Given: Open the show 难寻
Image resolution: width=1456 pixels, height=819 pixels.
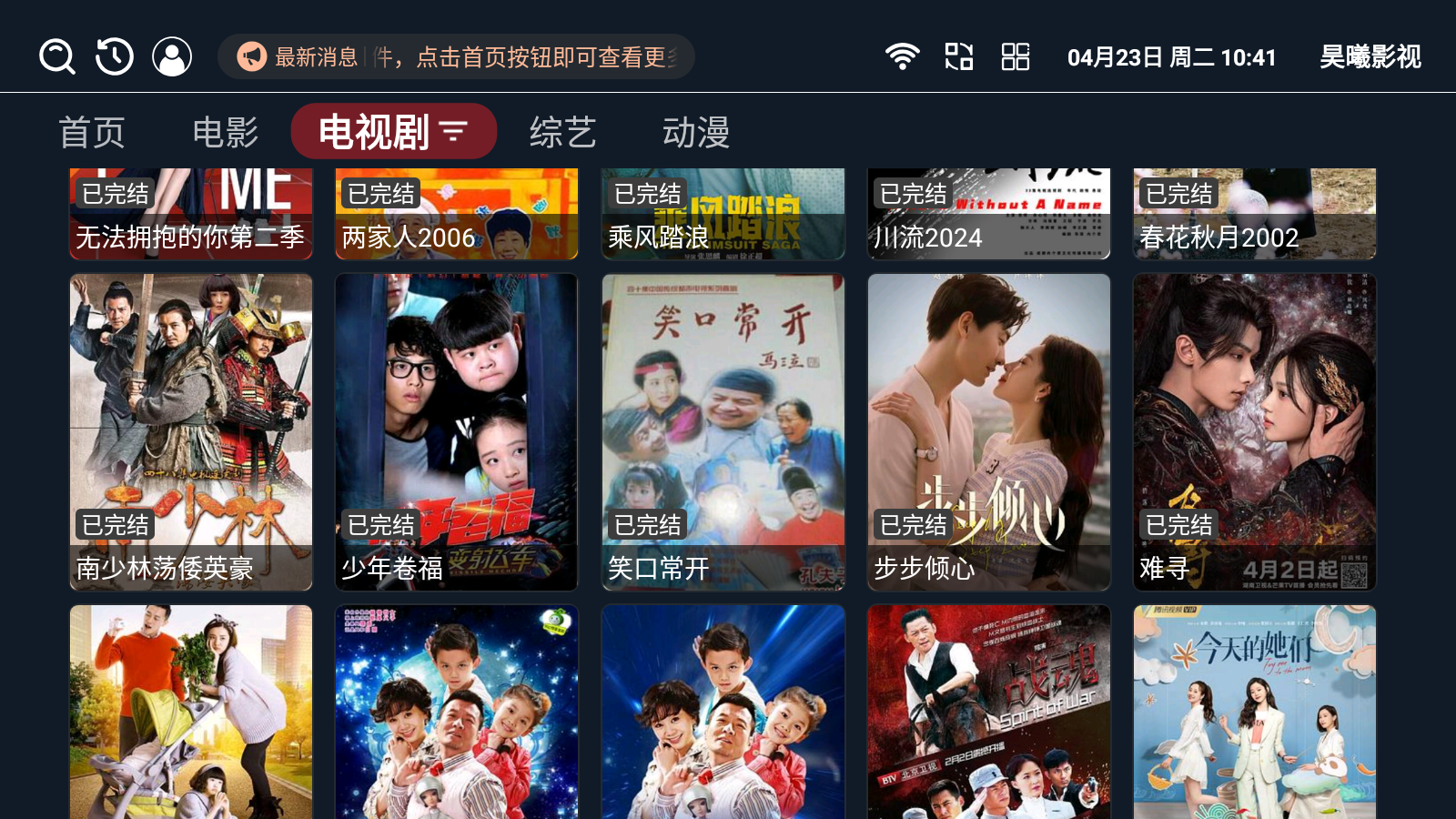Looking at the screenshot, I should click(x=1255, y=432).
